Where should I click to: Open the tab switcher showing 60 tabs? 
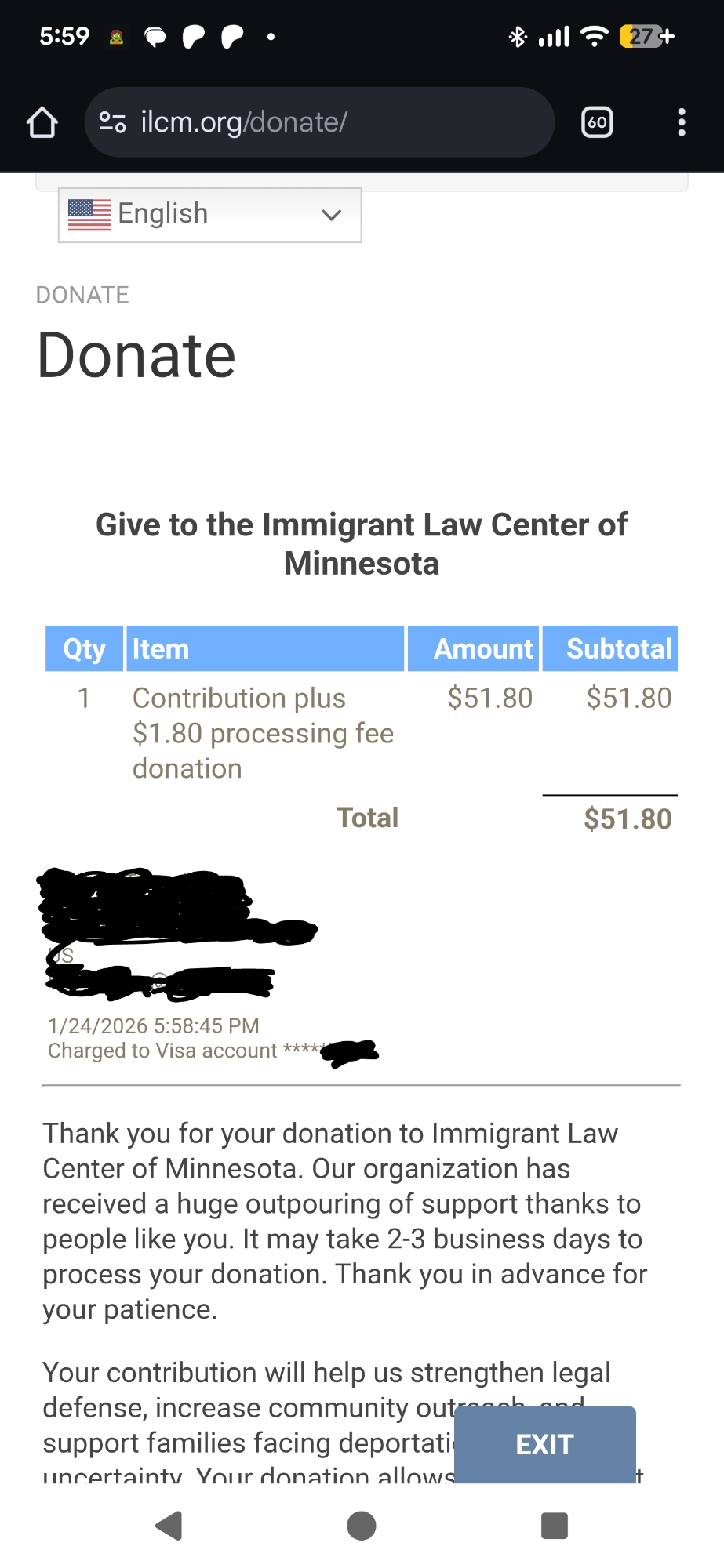(597, 122)
